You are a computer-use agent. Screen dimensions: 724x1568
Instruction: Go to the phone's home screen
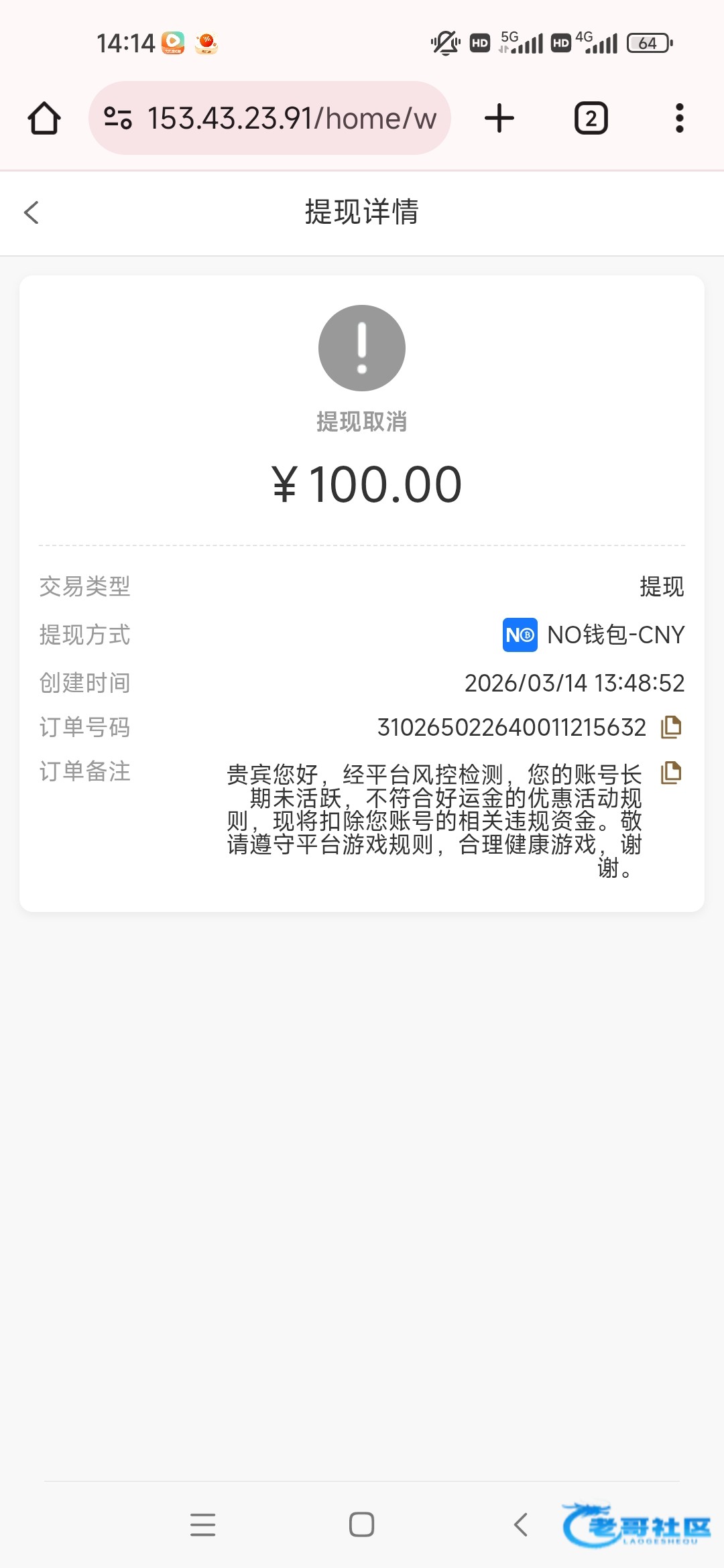[361, 1524]
